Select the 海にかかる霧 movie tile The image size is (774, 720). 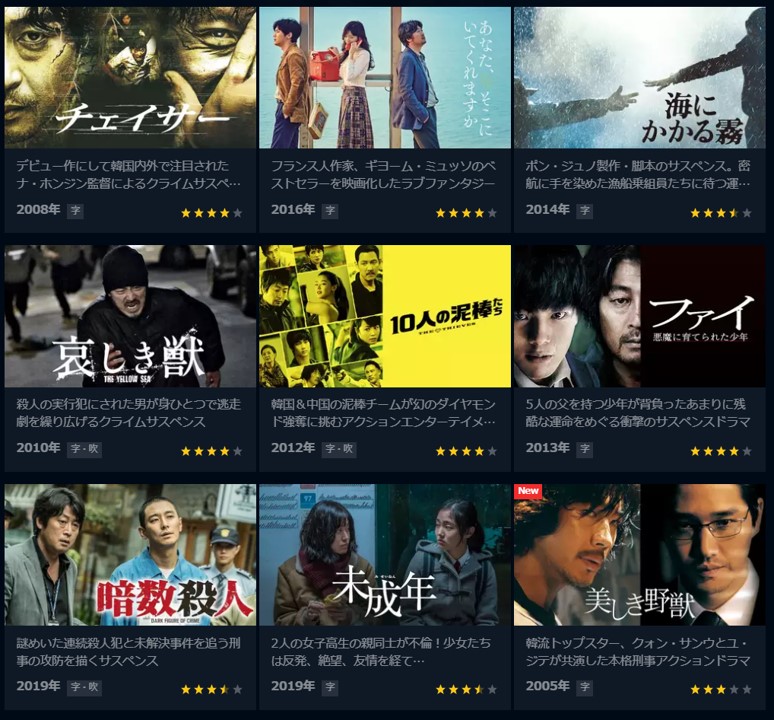pos(639,78)
